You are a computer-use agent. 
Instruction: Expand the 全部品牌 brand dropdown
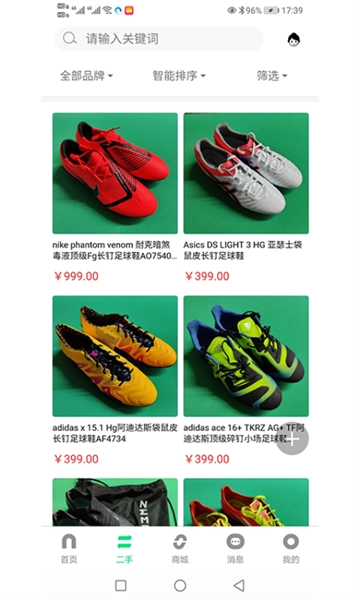86,75
